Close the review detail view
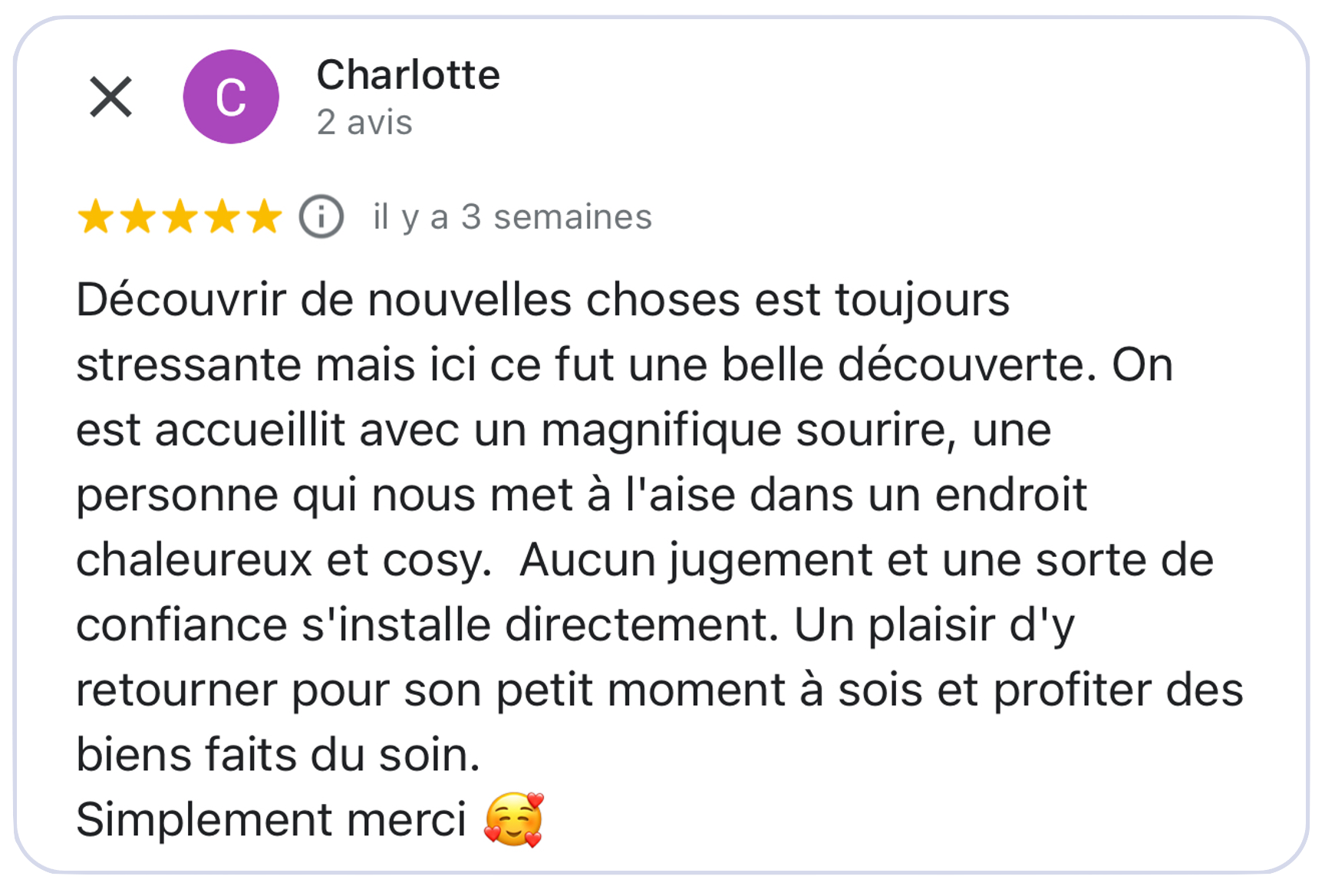1335x896 pixels. [x=111, y=97]
